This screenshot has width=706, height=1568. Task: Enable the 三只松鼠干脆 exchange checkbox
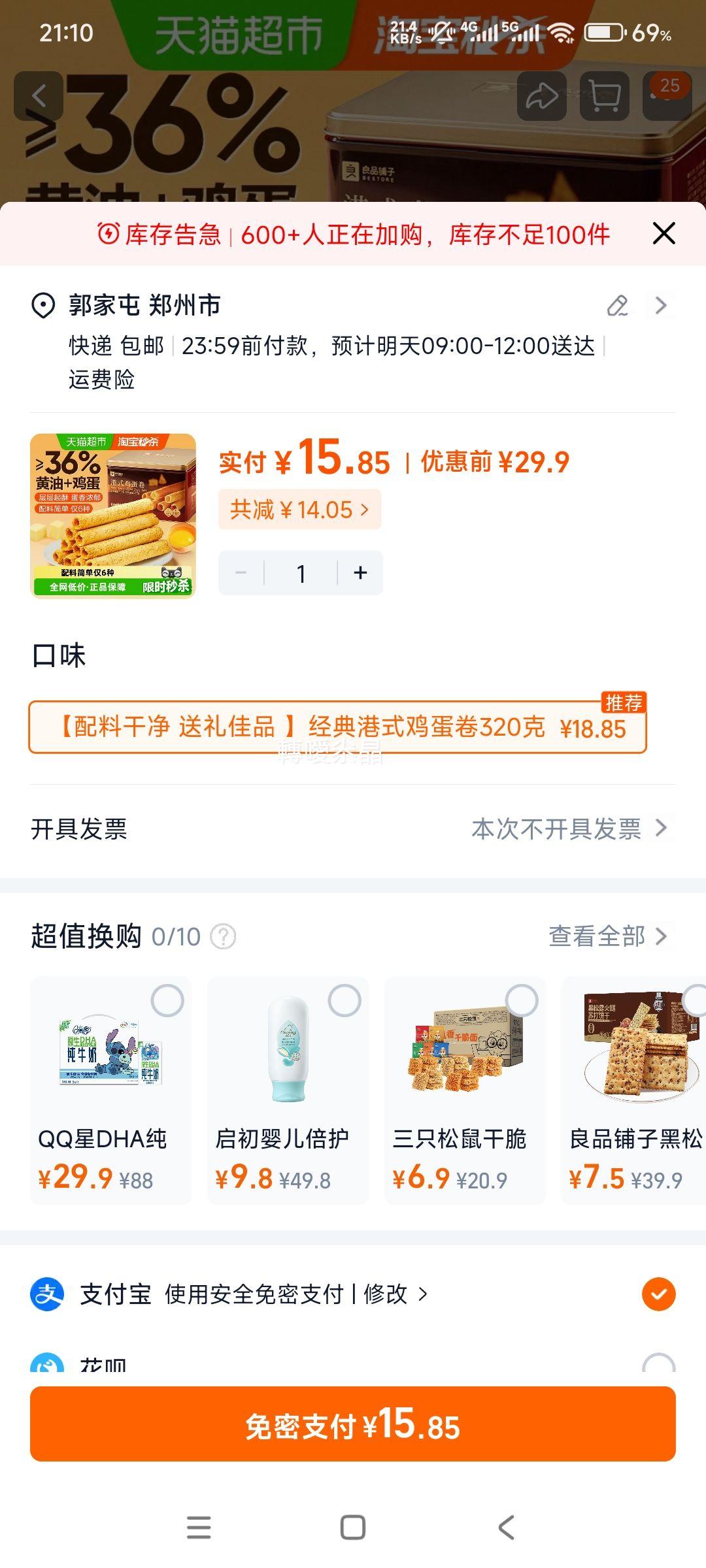point(520,1000)
